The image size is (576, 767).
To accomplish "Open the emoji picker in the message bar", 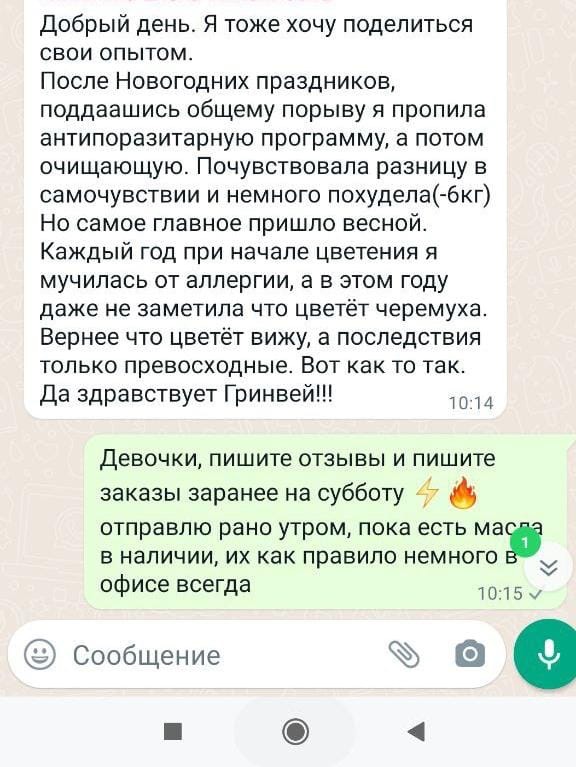I will [40, 654].
